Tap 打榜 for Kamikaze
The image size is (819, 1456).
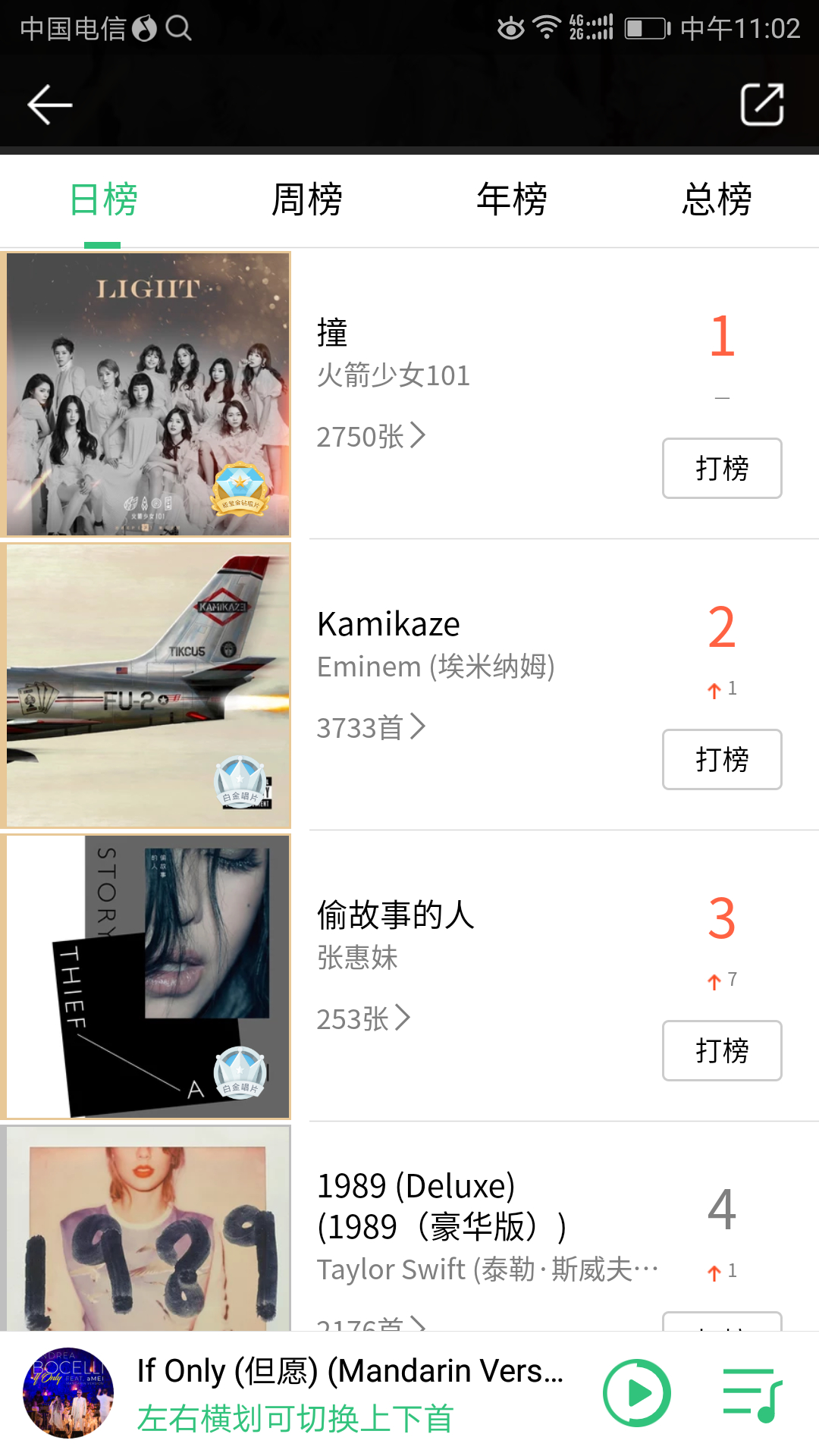[721, 759]
